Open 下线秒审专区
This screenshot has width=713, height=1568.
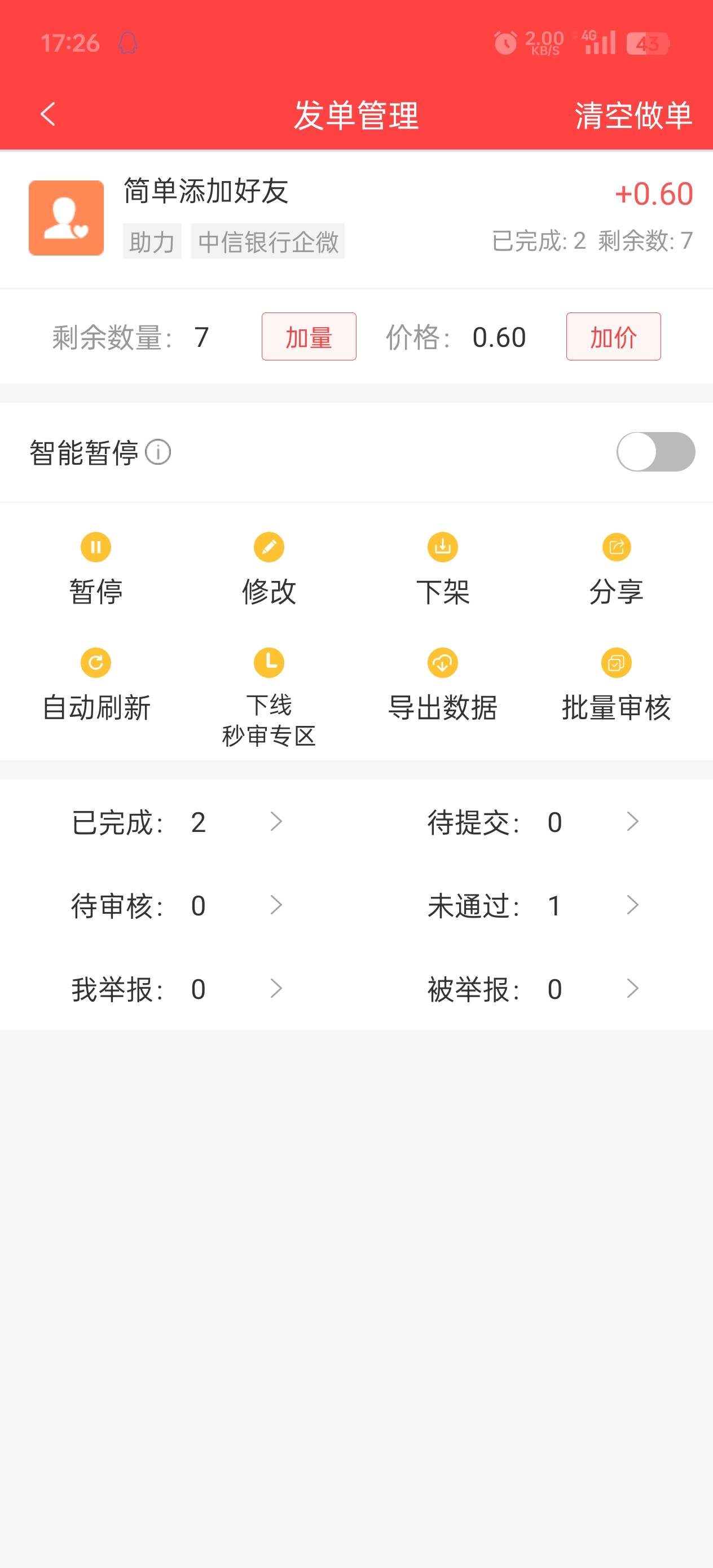269,697
